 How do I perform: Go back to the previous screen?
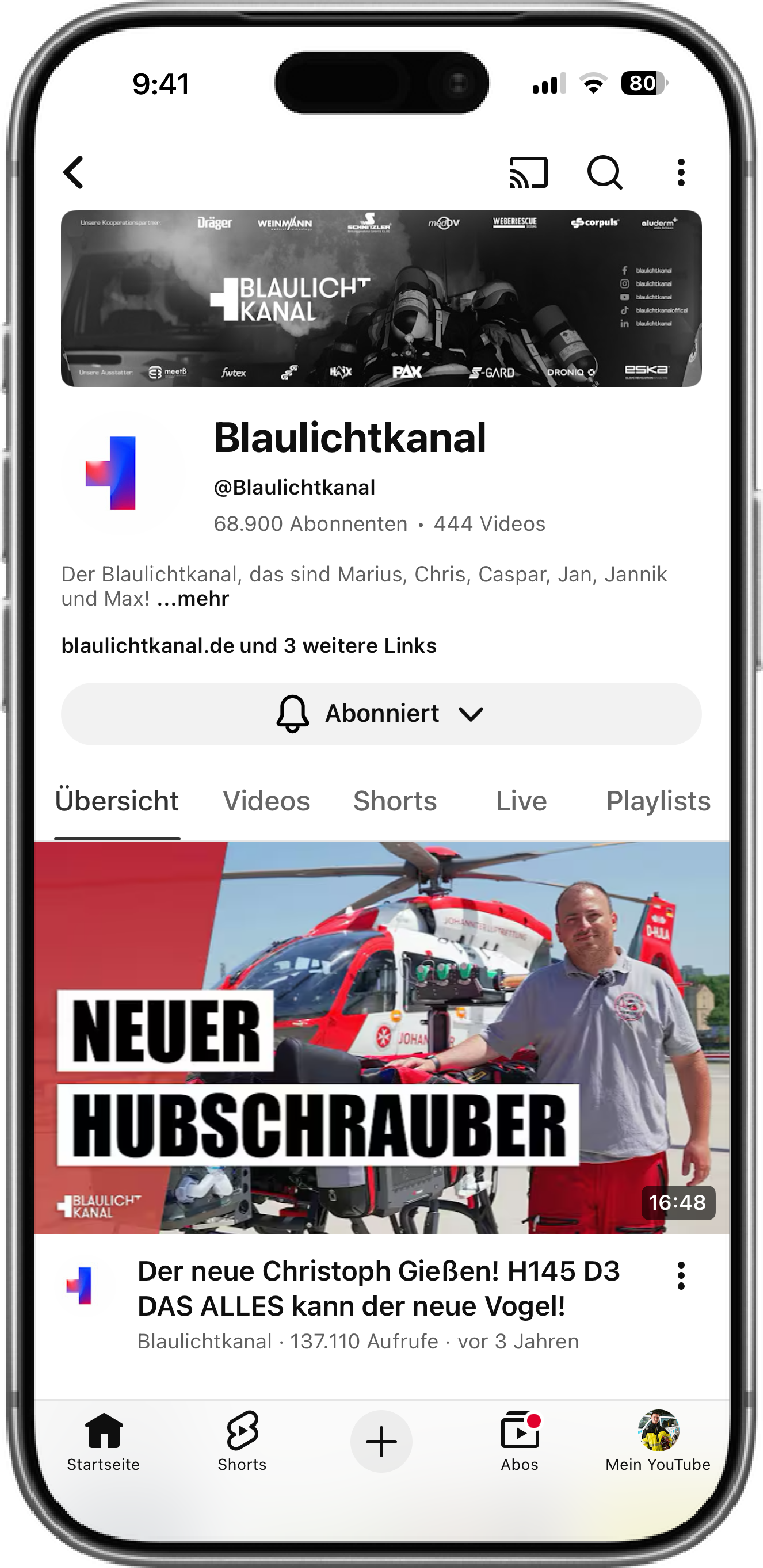coord(74,172)
